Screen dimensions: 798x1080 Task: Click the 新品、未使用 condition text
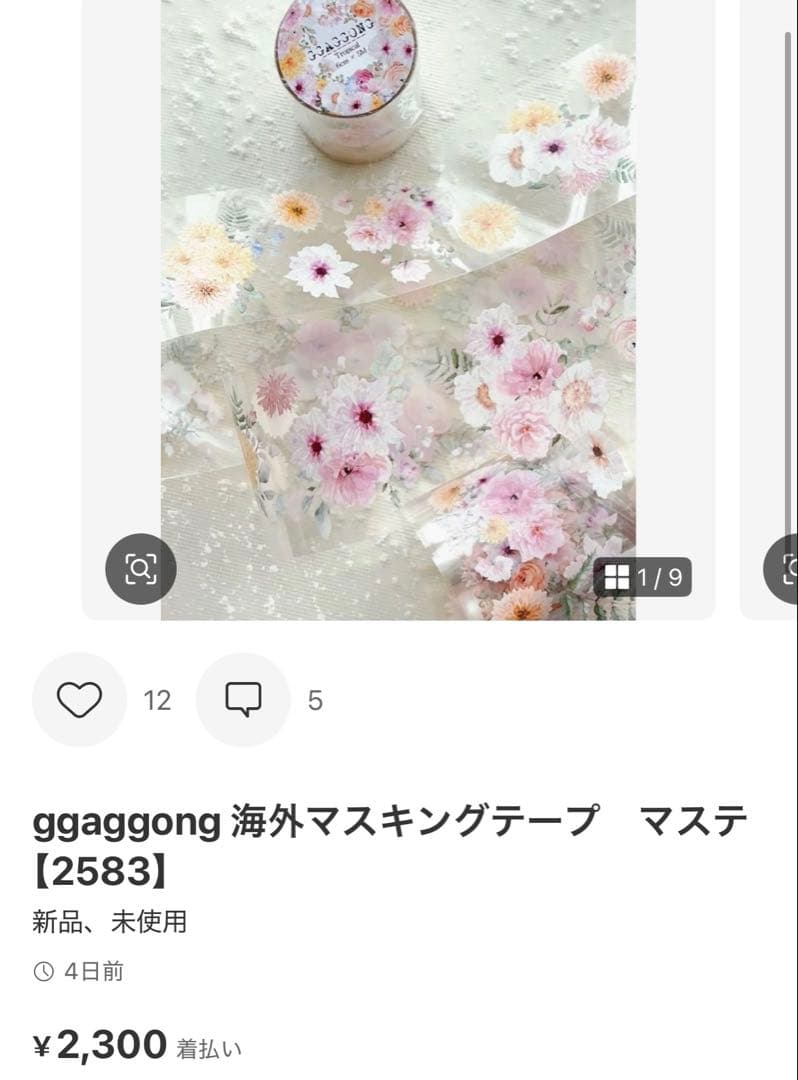108,923
